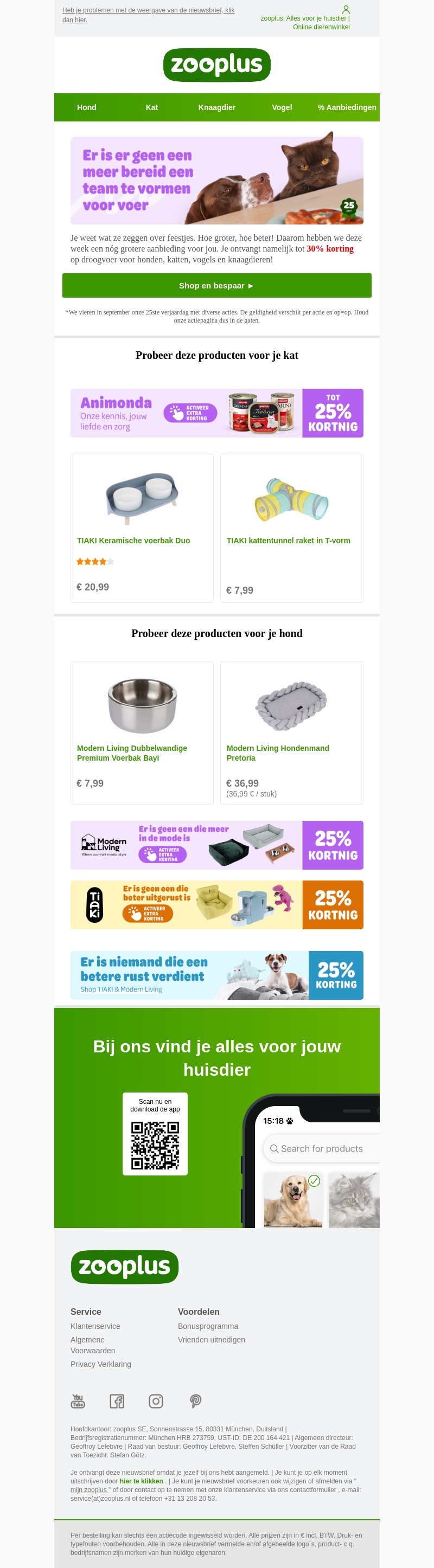Visit the zooplus YouTube channel

(x=78, y=1401)
